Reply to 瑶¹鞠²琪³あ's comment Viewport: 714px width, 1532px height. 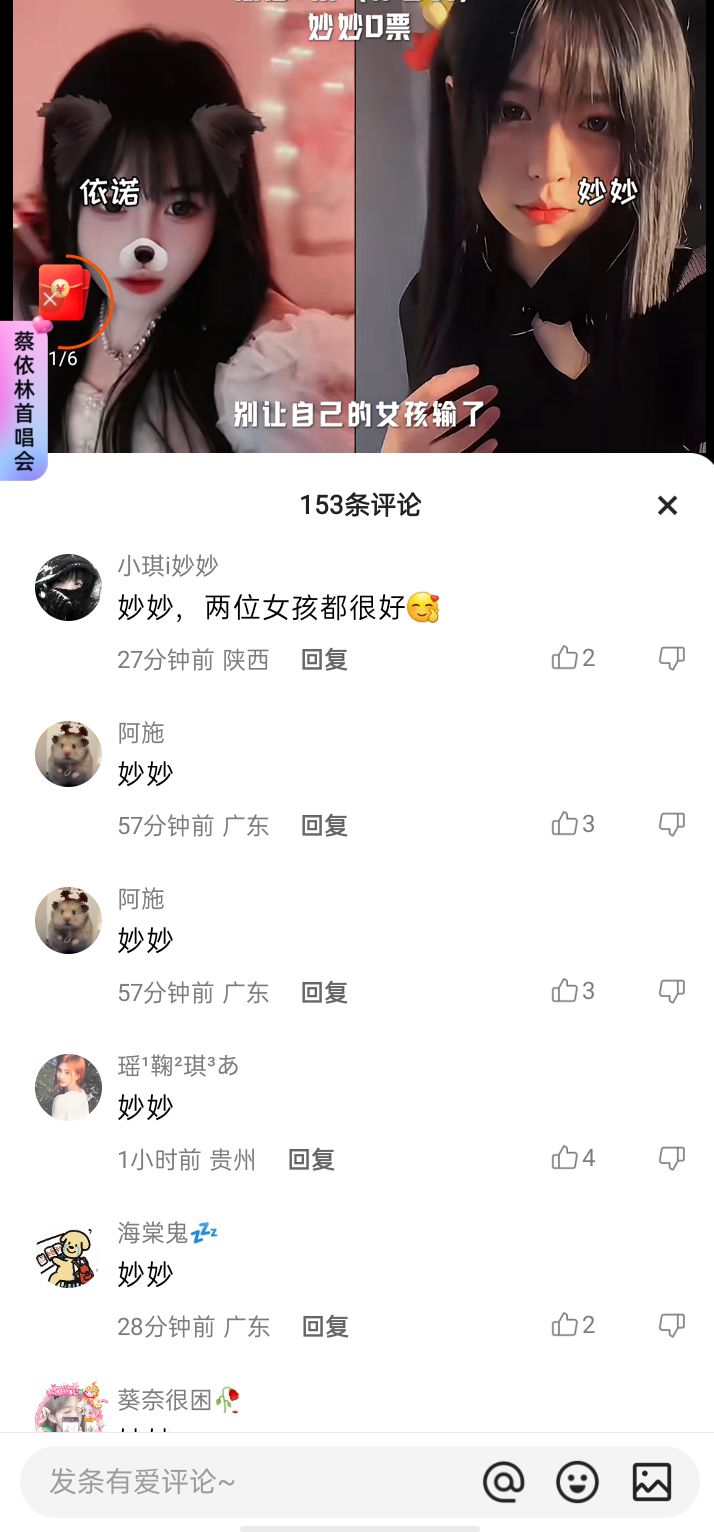pos(311,1159)
